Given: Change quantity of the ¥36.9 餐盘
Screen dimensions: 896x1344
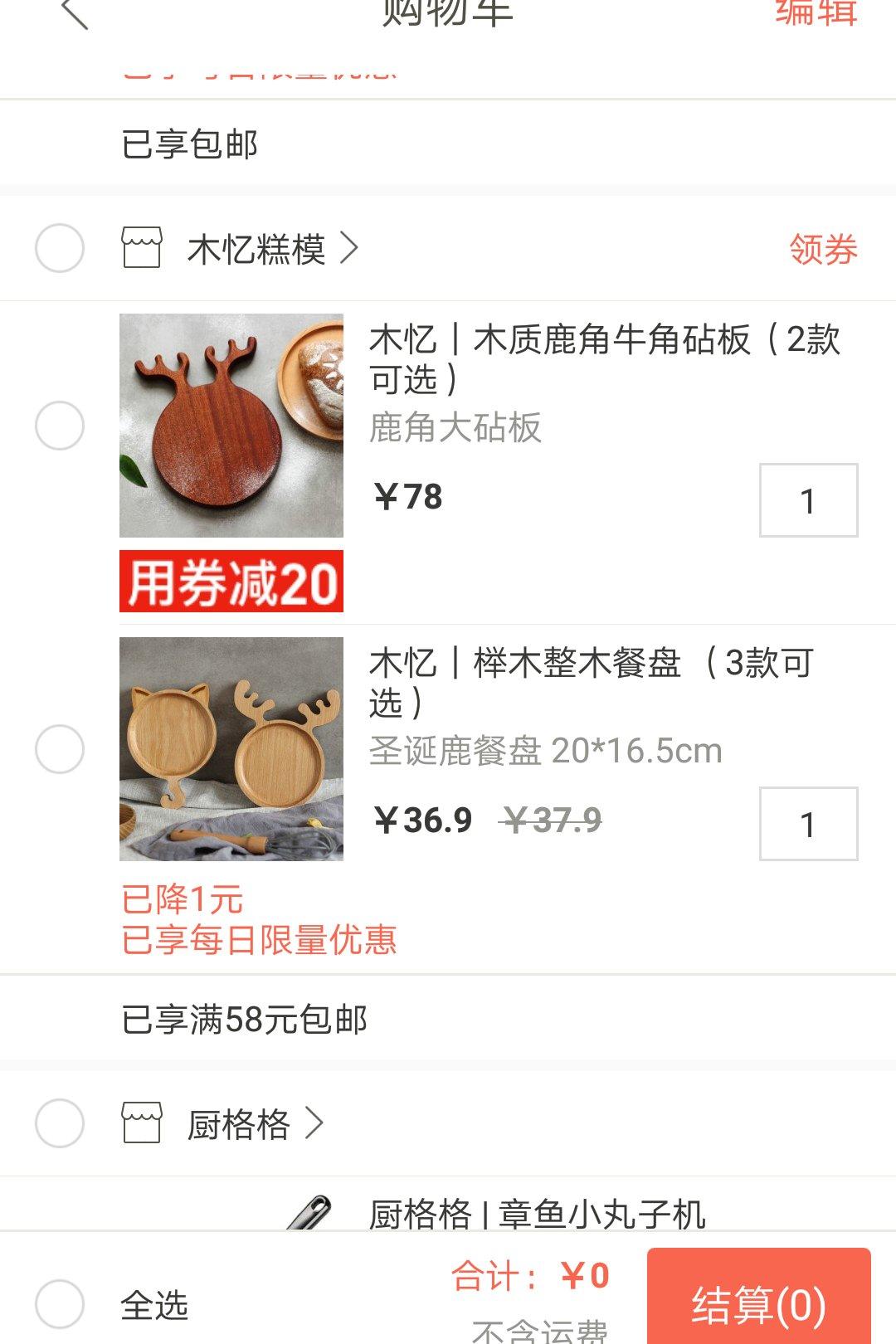Looking at the screenshot, I should [x=808, y=824].
